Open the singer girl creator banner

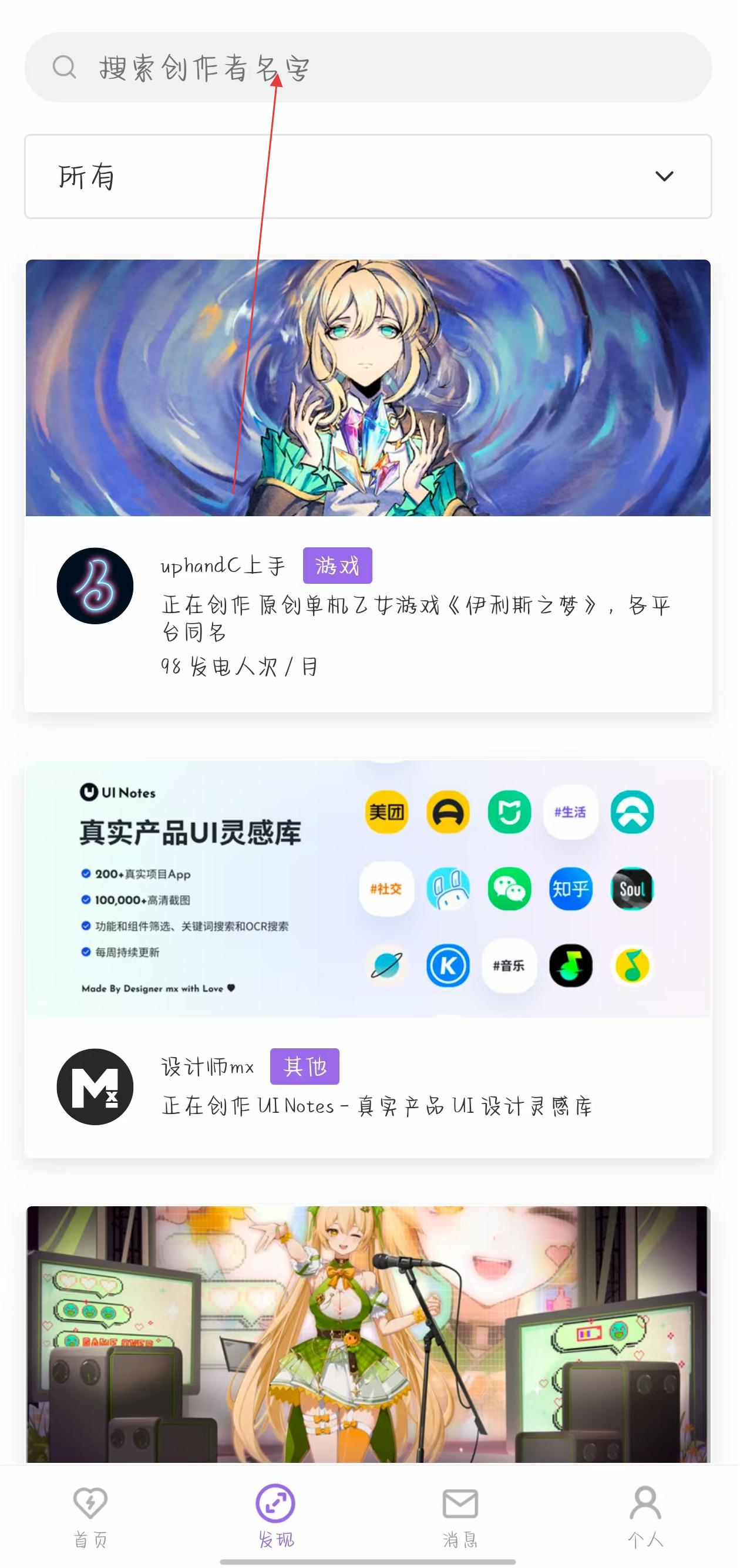pos(368,1334)
